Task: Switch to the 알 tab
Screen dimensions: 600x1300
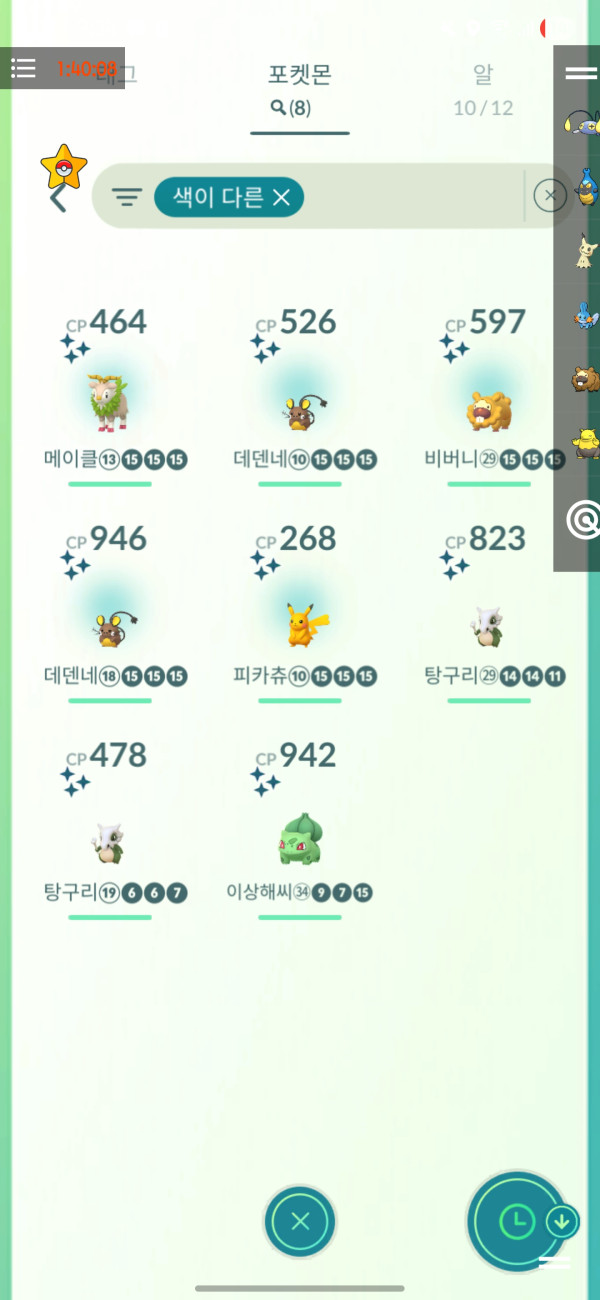Action: tap(483, 88)
